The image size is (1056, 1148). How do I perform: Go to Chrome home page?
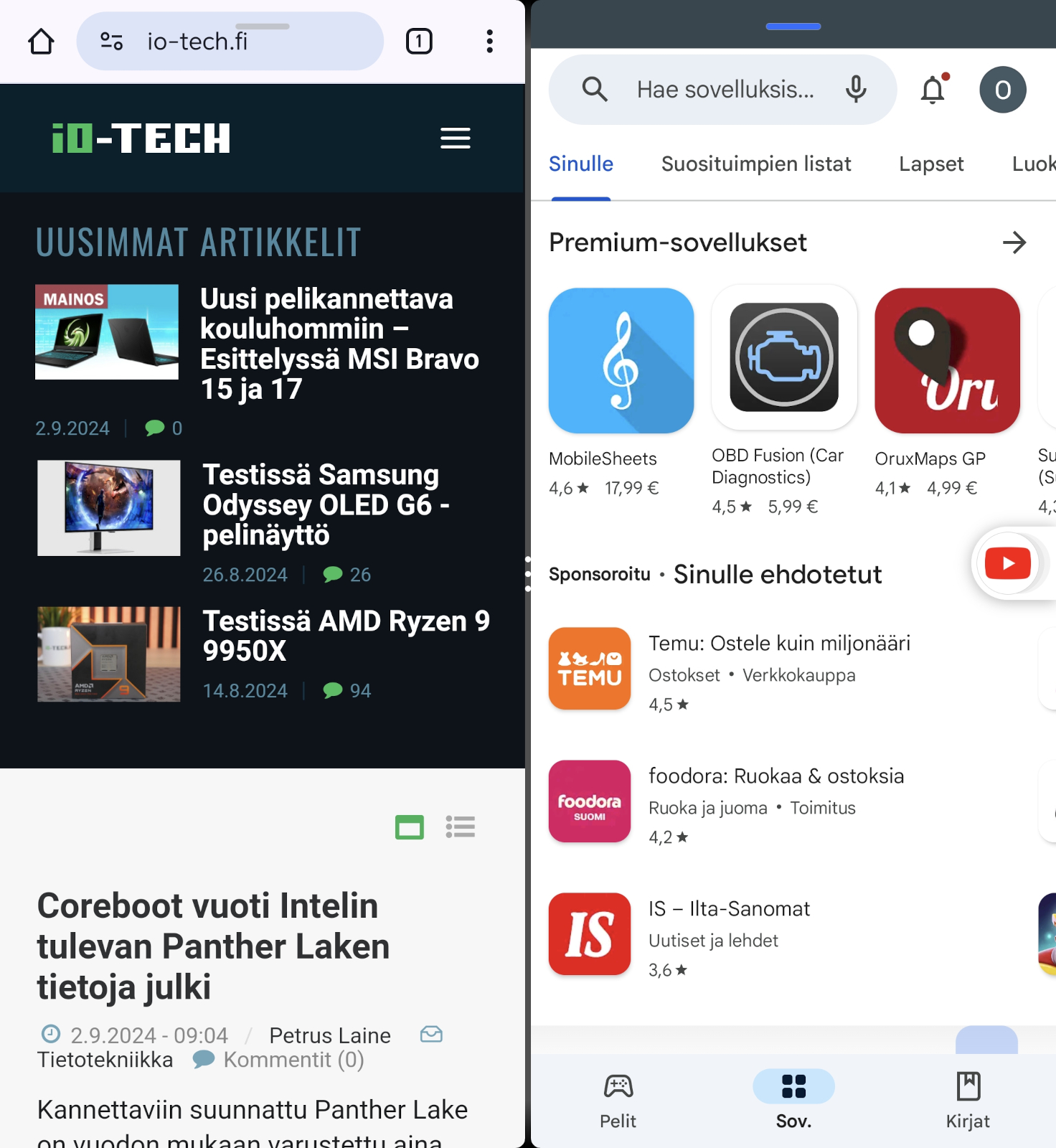point(41,42)
